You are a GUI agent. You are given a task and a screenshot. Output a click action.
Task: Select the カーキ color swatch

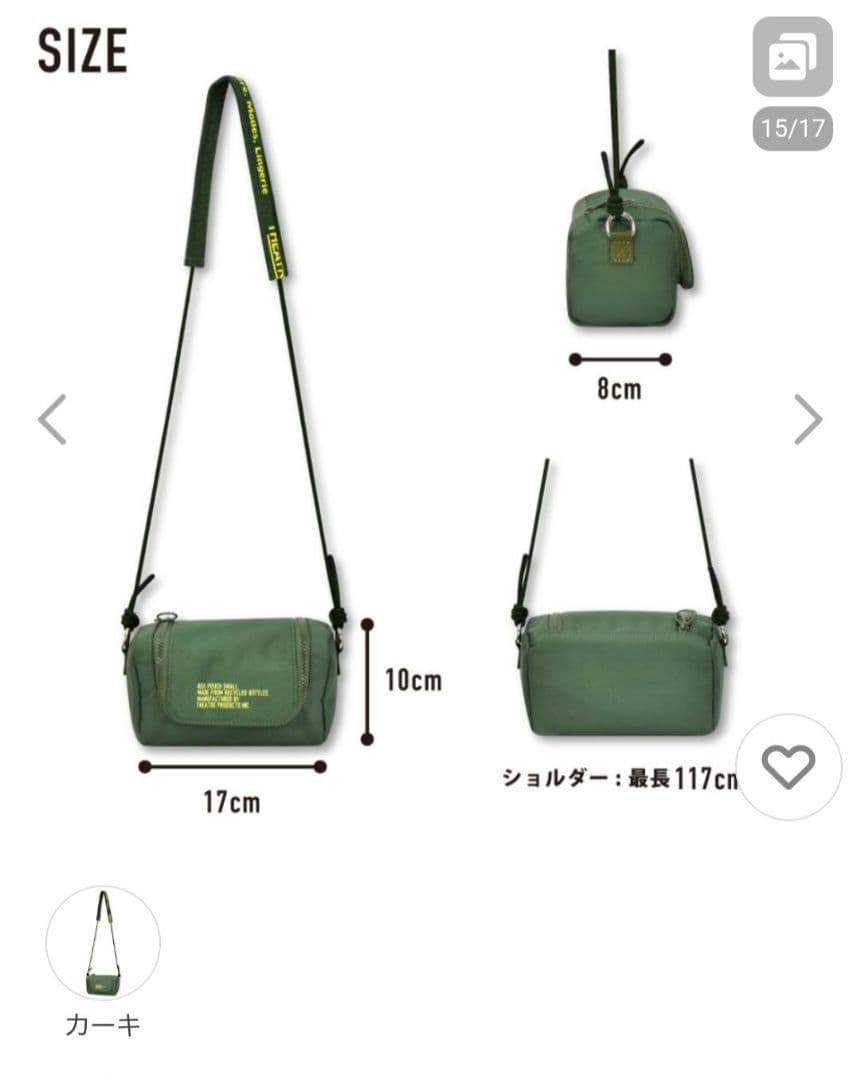coord(103,943)
